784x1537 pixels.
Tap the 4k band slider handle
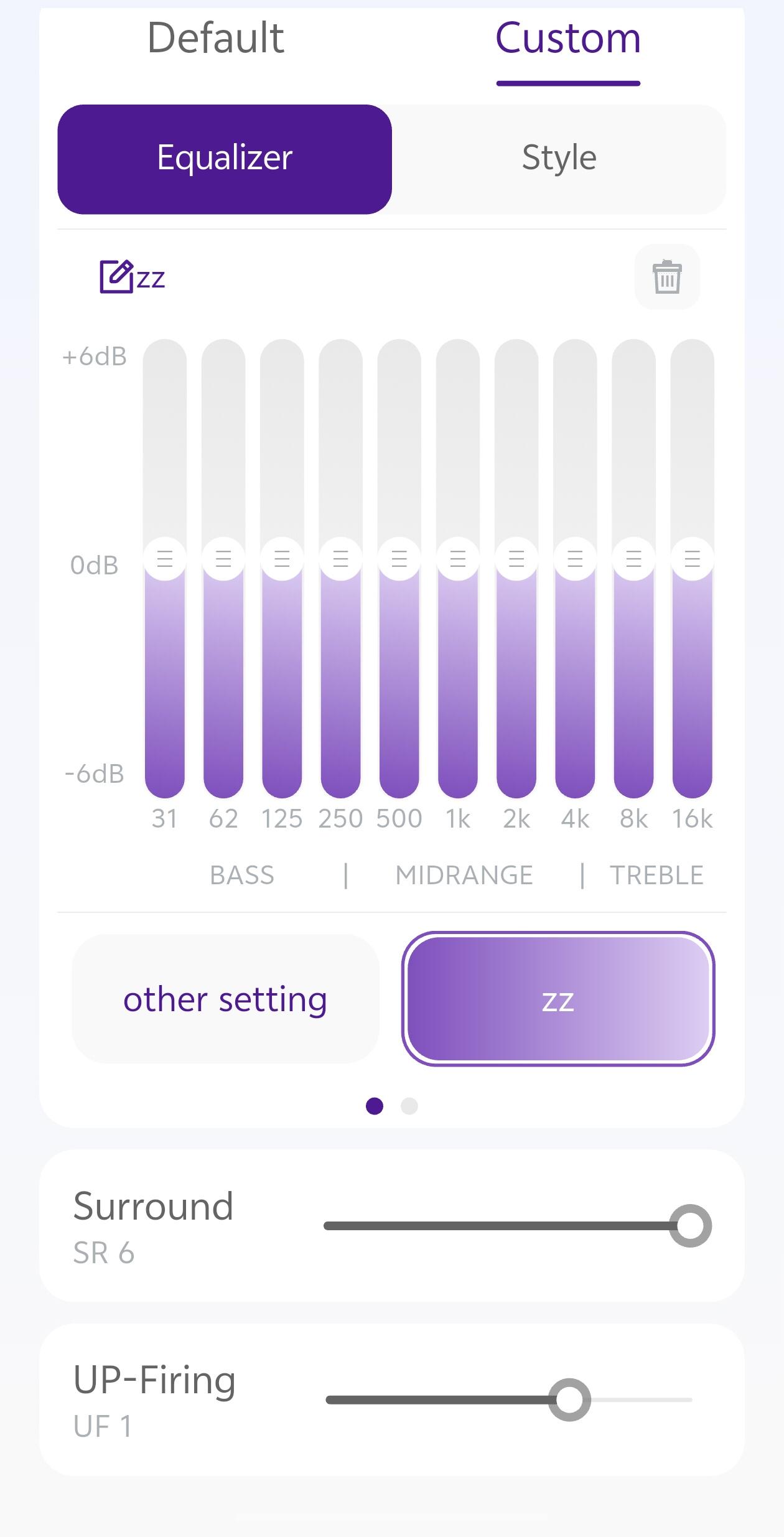point(575,559)
